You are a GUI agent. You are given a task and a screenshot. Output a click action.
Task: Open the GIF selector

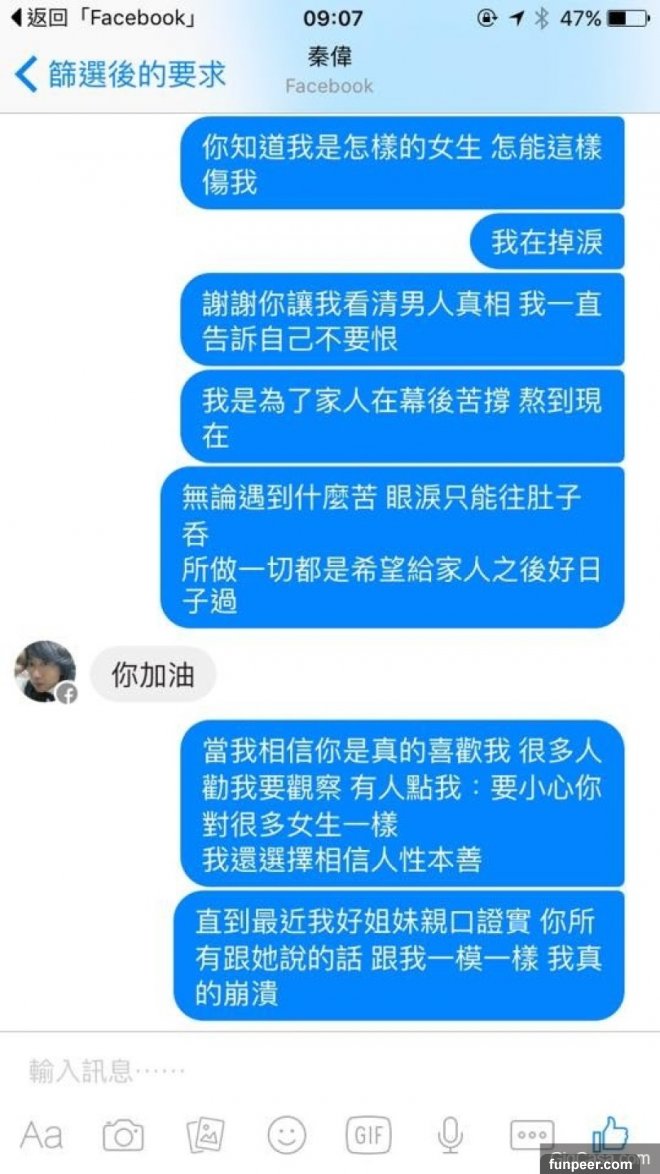pos(368,1135)
